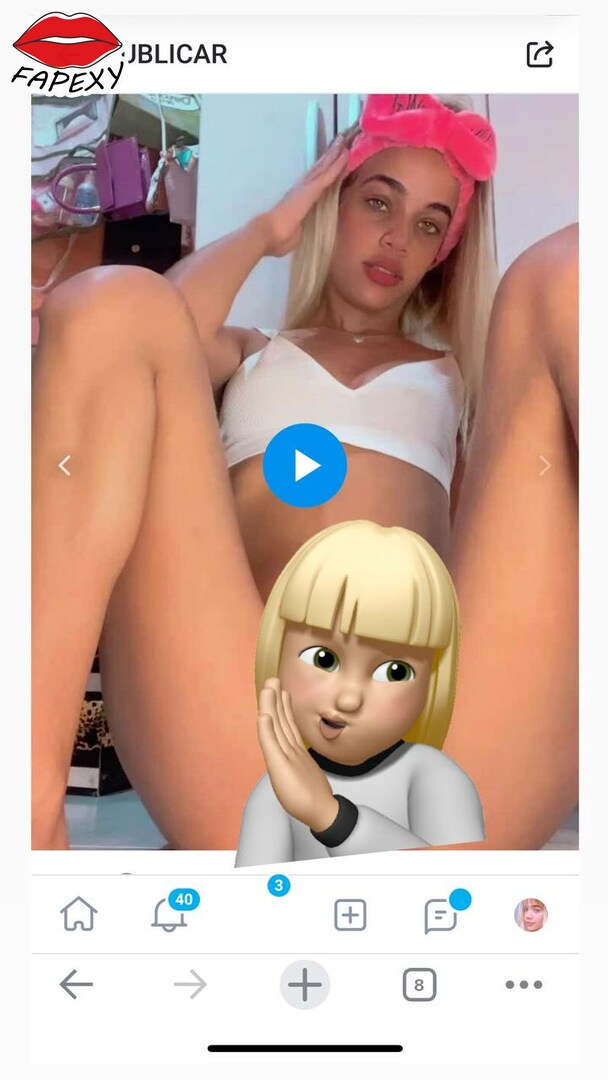Play the video in the post

pos(305,466)
